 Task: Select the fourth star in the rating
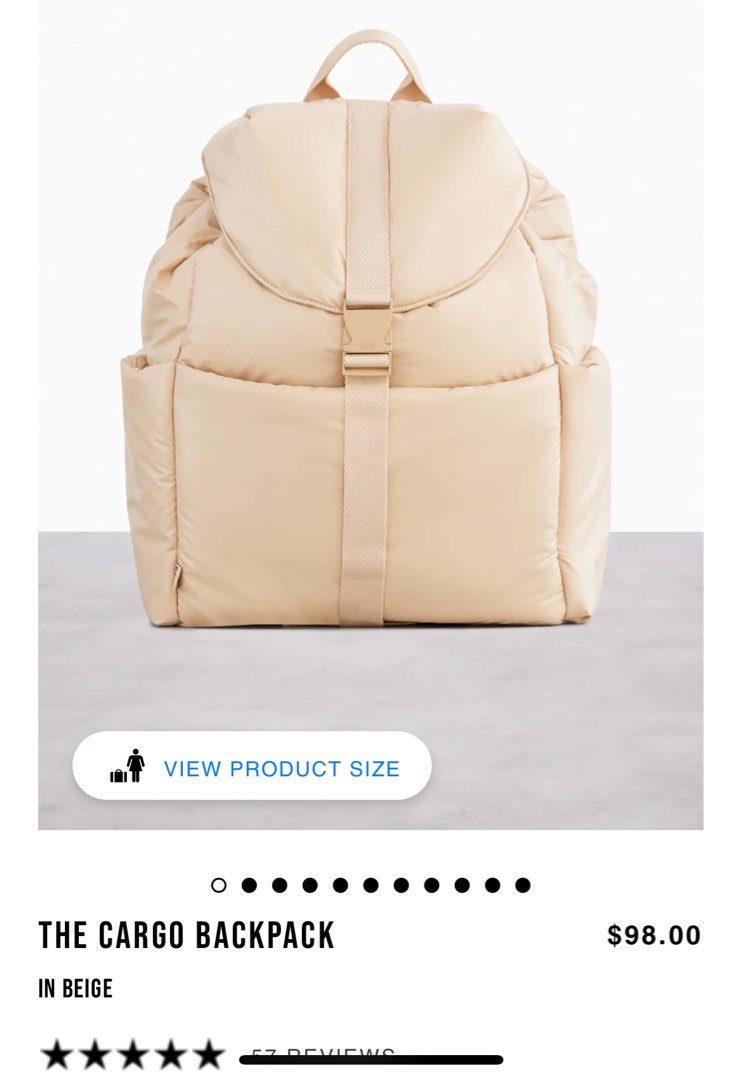coord(171,1052)
